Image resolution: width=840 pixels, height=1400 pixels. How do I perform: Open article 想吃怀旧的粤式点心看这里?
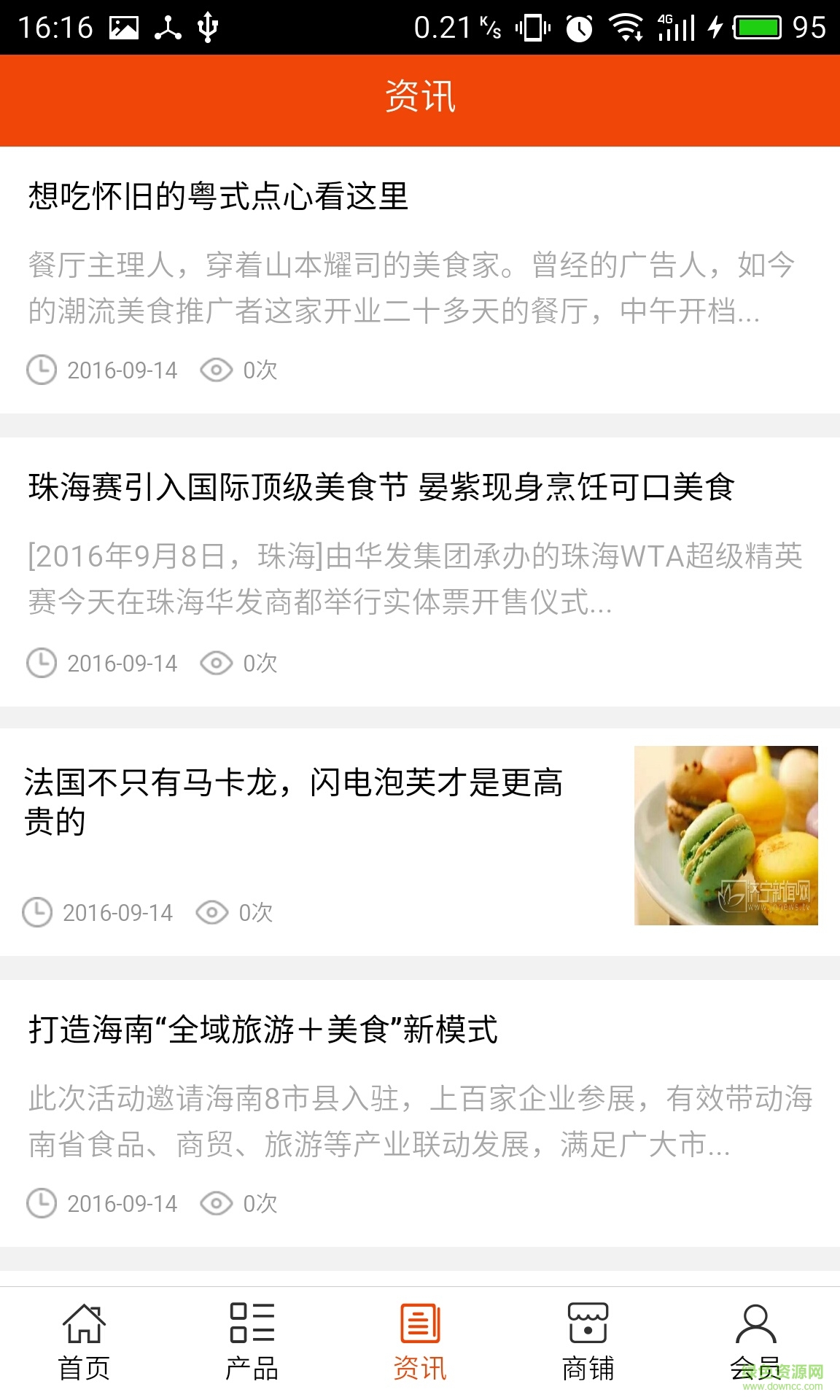[219, 197]
